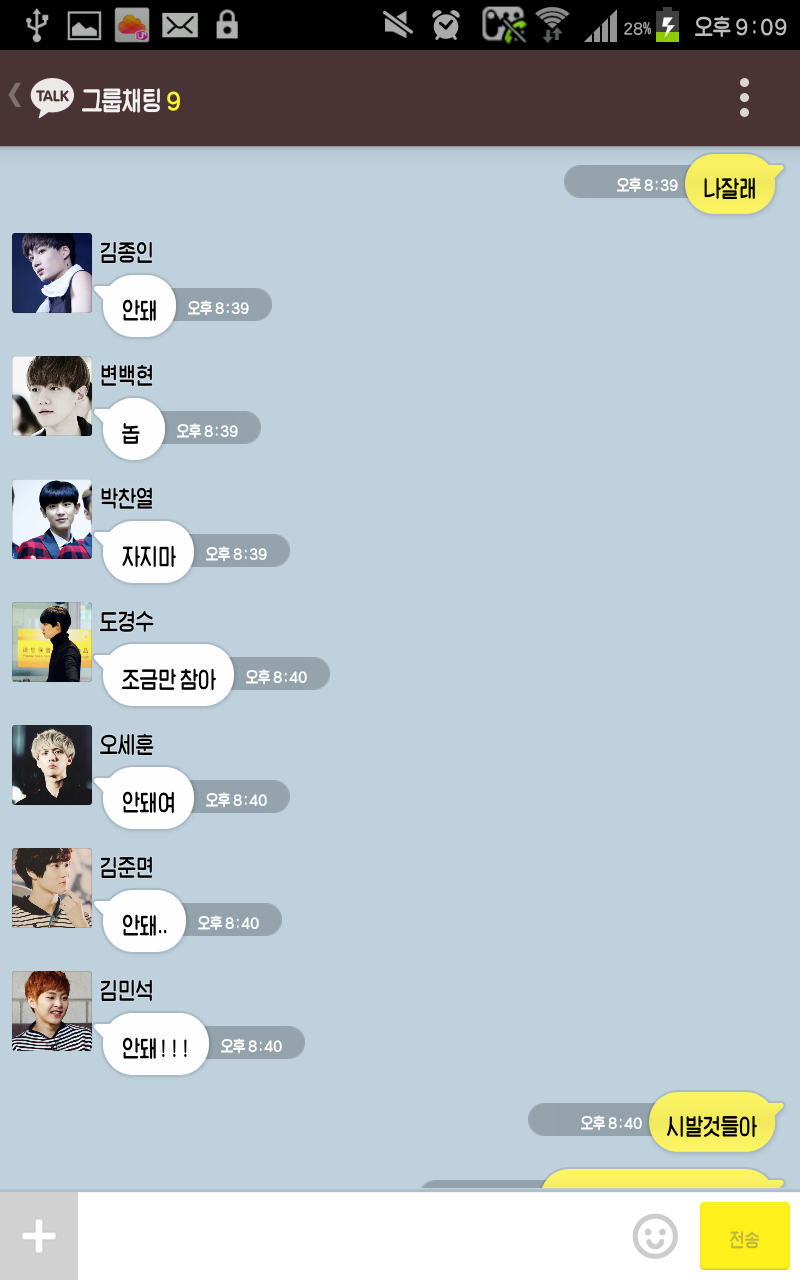Viewport: 800px width, 1280px height.
Task: Open the emoticon picker
Action: (655, 1236)
